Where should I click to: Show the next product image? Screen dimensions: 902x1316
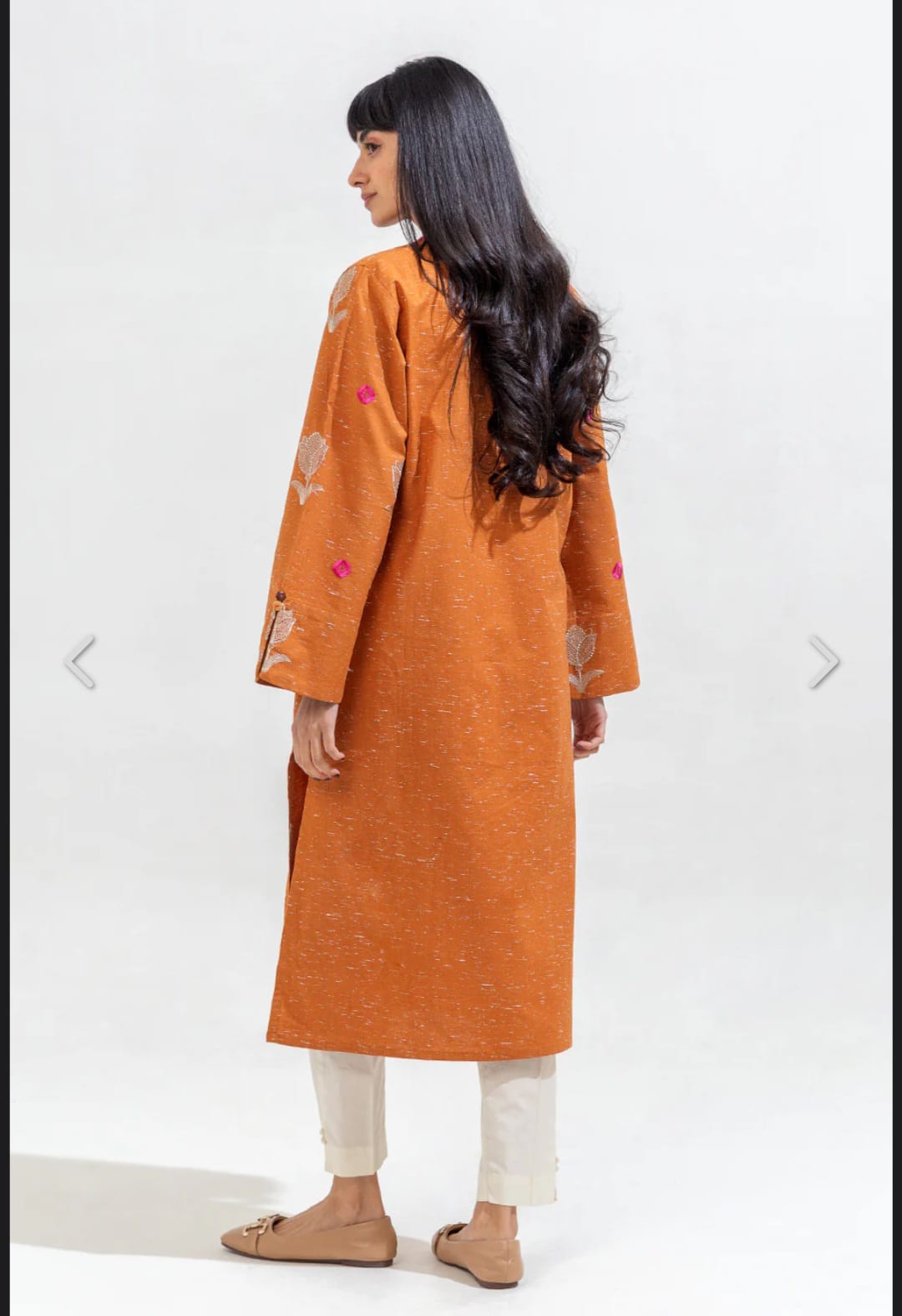tap(823, 661)
